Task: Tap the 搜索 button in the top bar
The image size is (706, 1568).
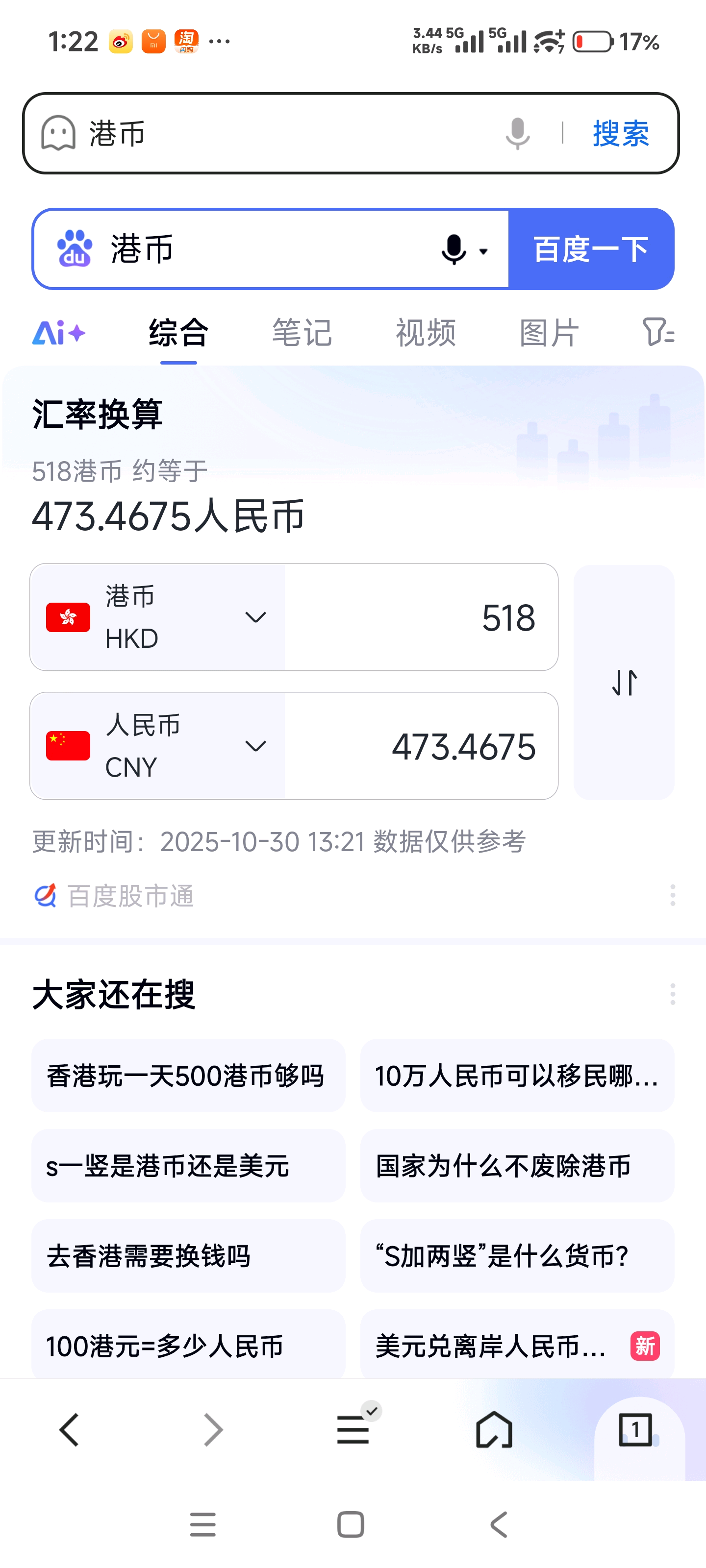Action: tap(620, 133)
